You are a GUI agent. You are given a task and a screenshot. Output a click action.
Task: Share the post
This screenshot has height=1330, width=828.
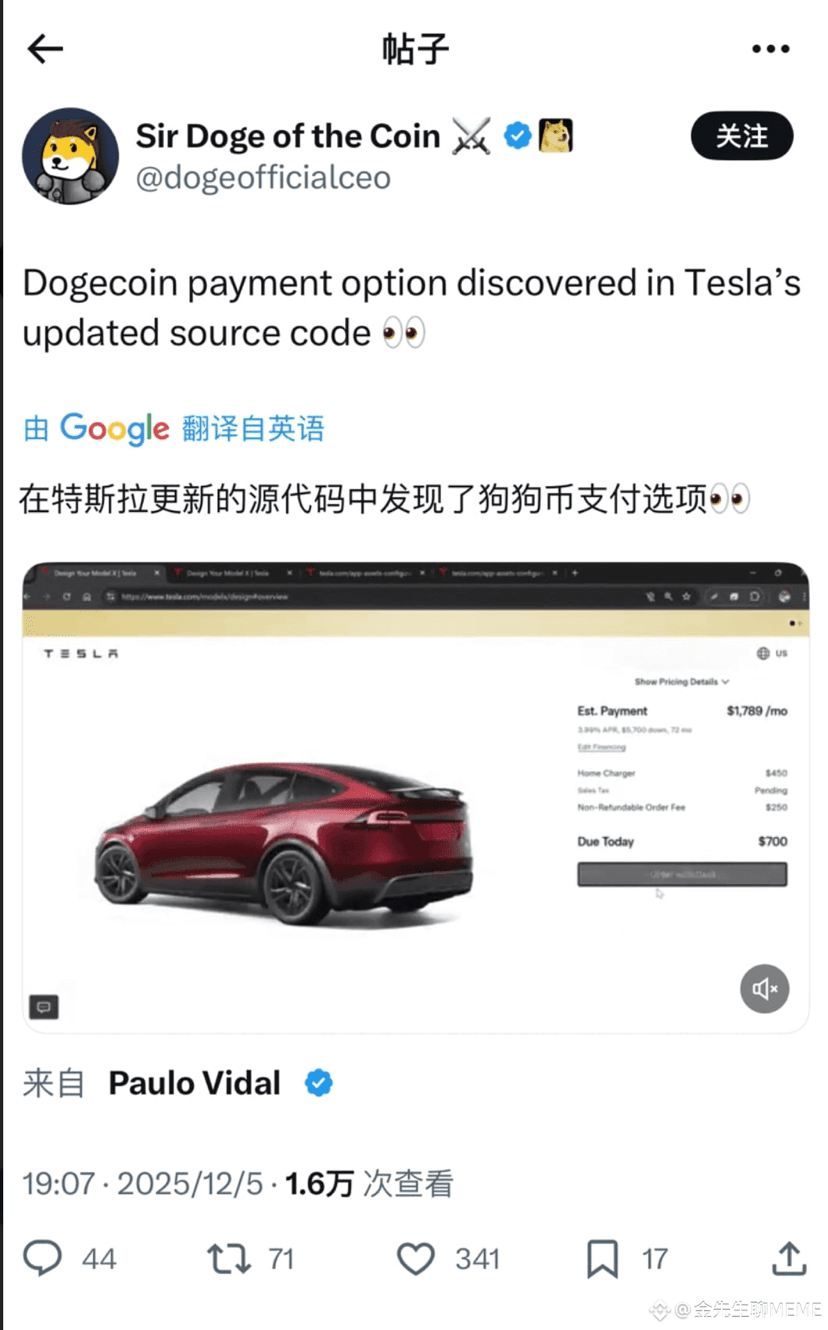tap(788, 1258)
